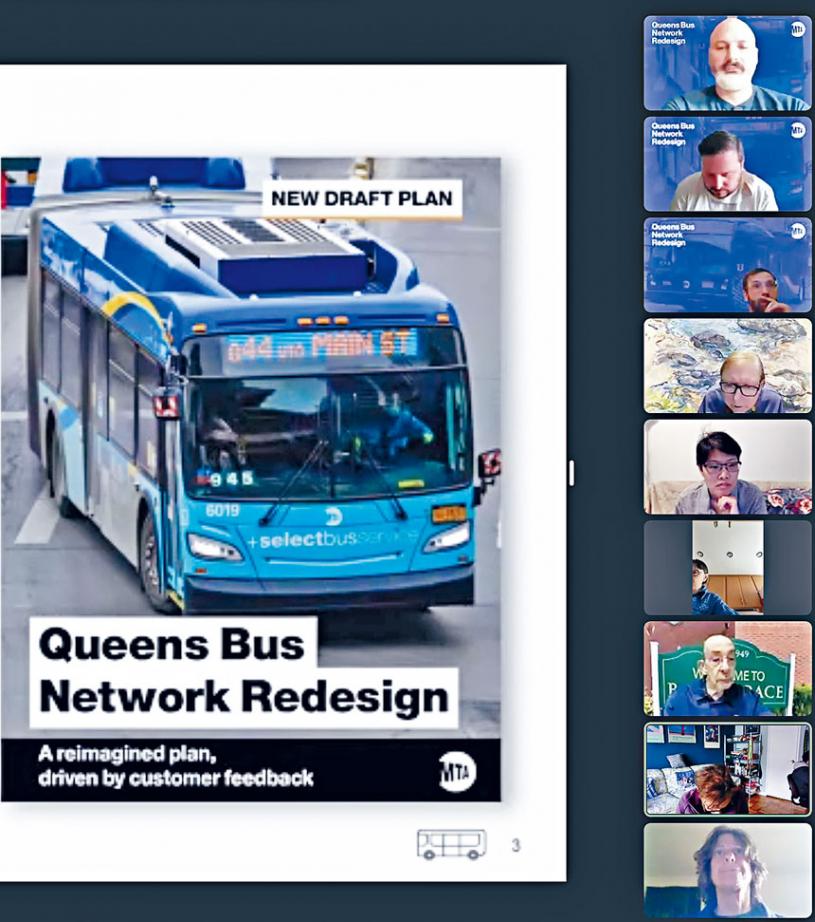Select the bottom participant tile with long curly hair
Image resolution: width=815 pixels, height=922 pixels.
point(727,869)
